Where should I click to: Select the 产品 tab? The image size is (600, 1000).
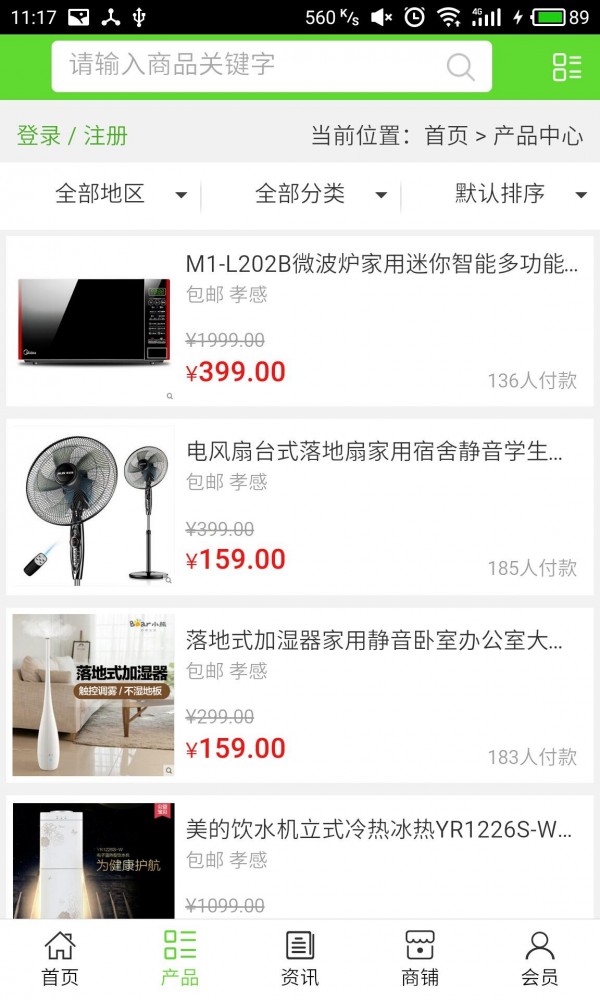(x=180, y=958)
